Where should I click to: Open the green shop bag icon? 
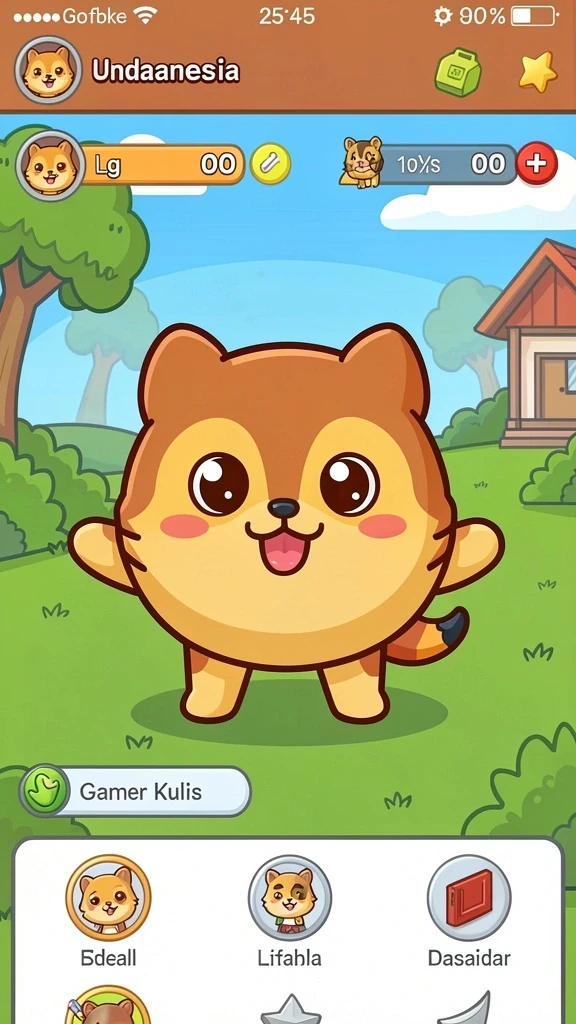point(458,72)
